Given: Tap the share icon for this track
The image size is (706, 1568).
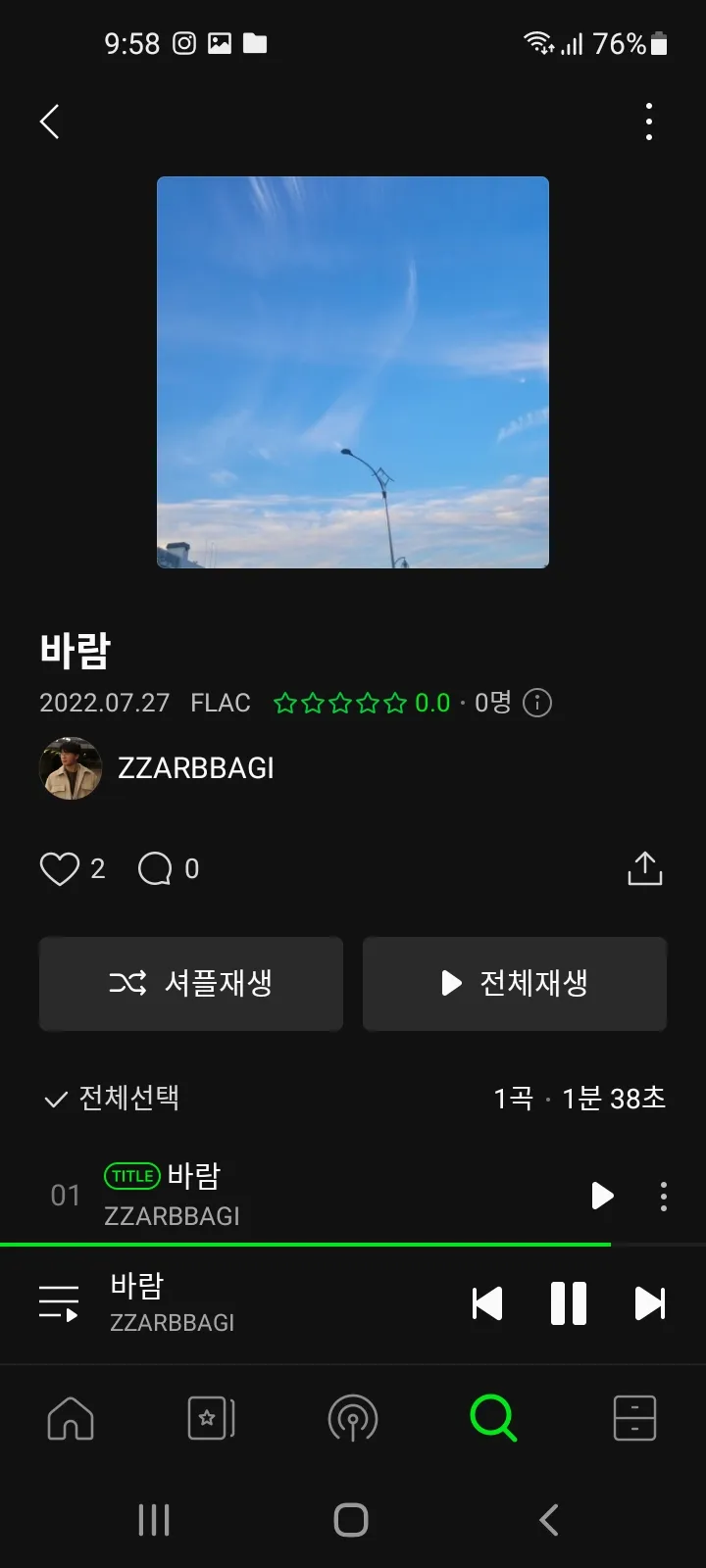Looking at the screenshot, I should 644,868.
